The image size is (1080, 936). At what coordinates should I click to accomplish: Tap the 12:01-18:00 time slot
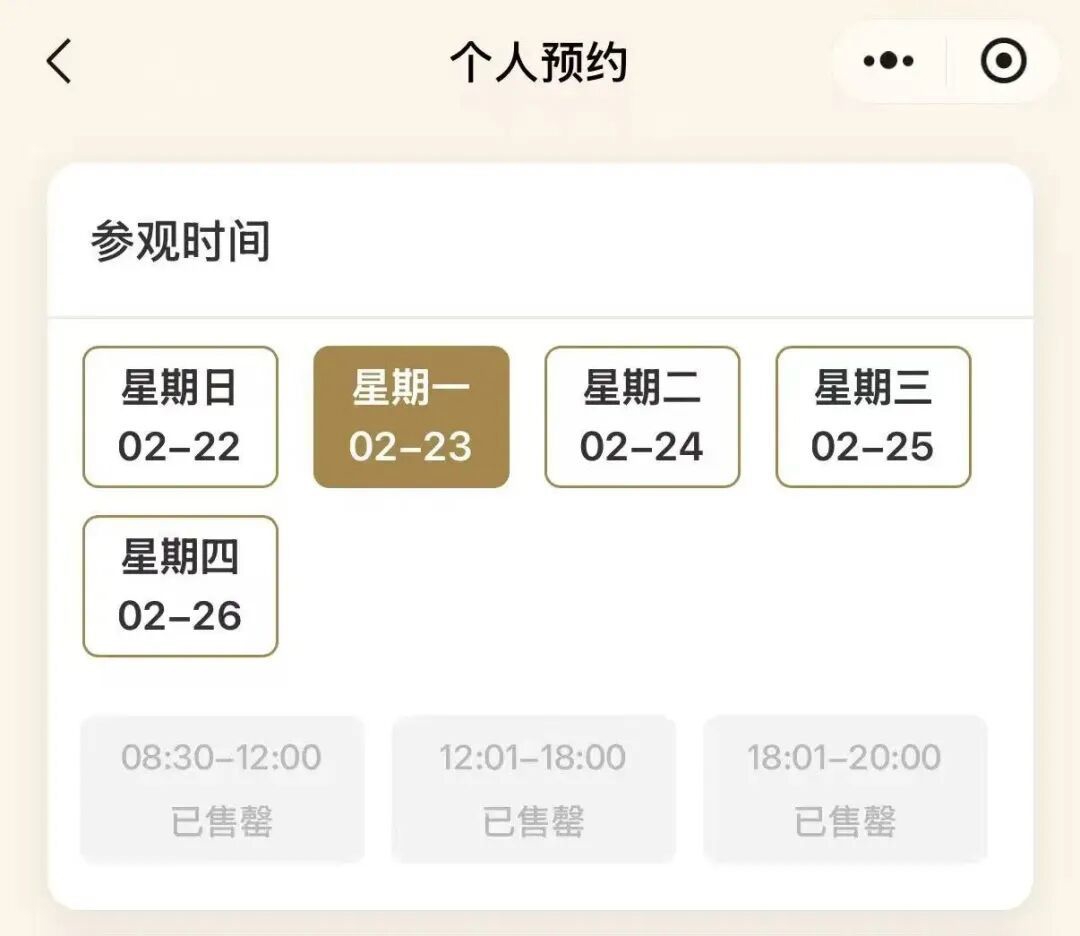(533, 789)
